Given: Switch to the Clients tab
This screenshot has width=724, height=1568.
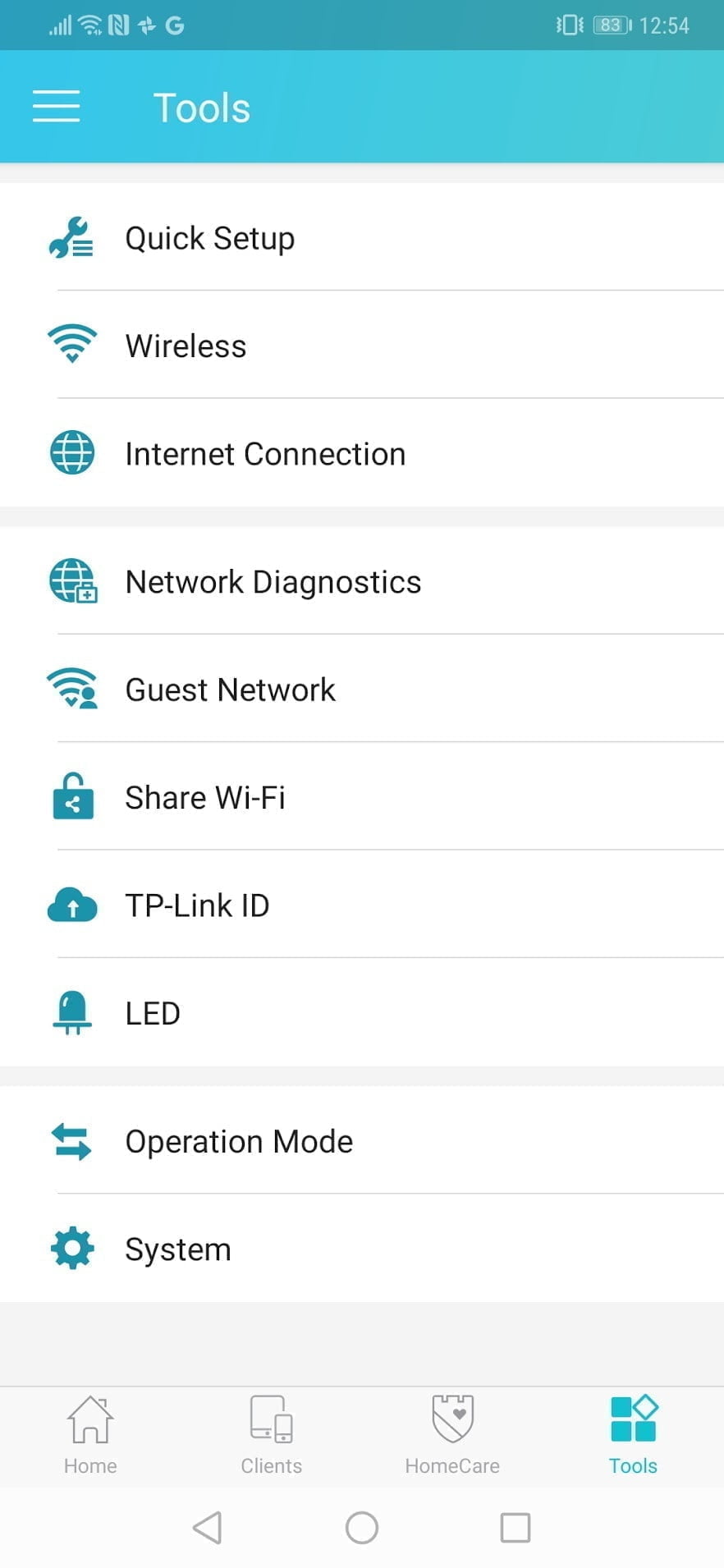Looking at the screenshot, I should pyautogui.click(x=272, y=1435).
